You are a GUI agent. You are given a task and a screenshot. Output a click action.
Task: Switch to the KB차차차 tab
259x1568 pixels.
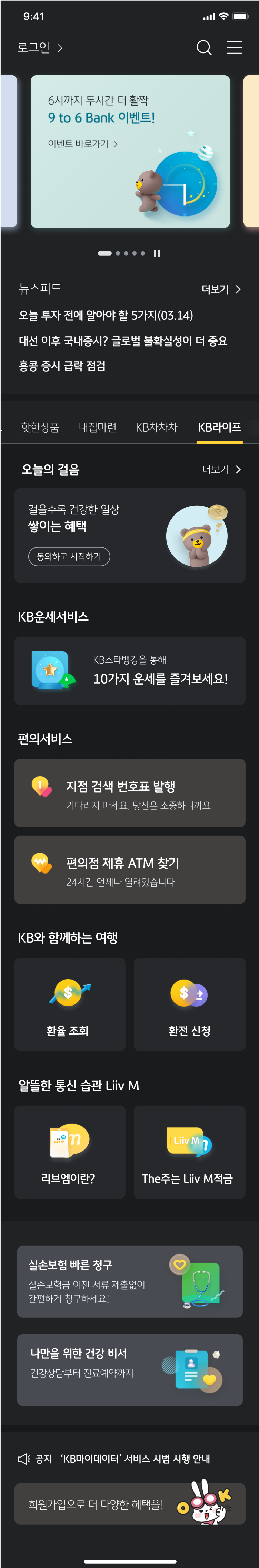coord(156,427)
